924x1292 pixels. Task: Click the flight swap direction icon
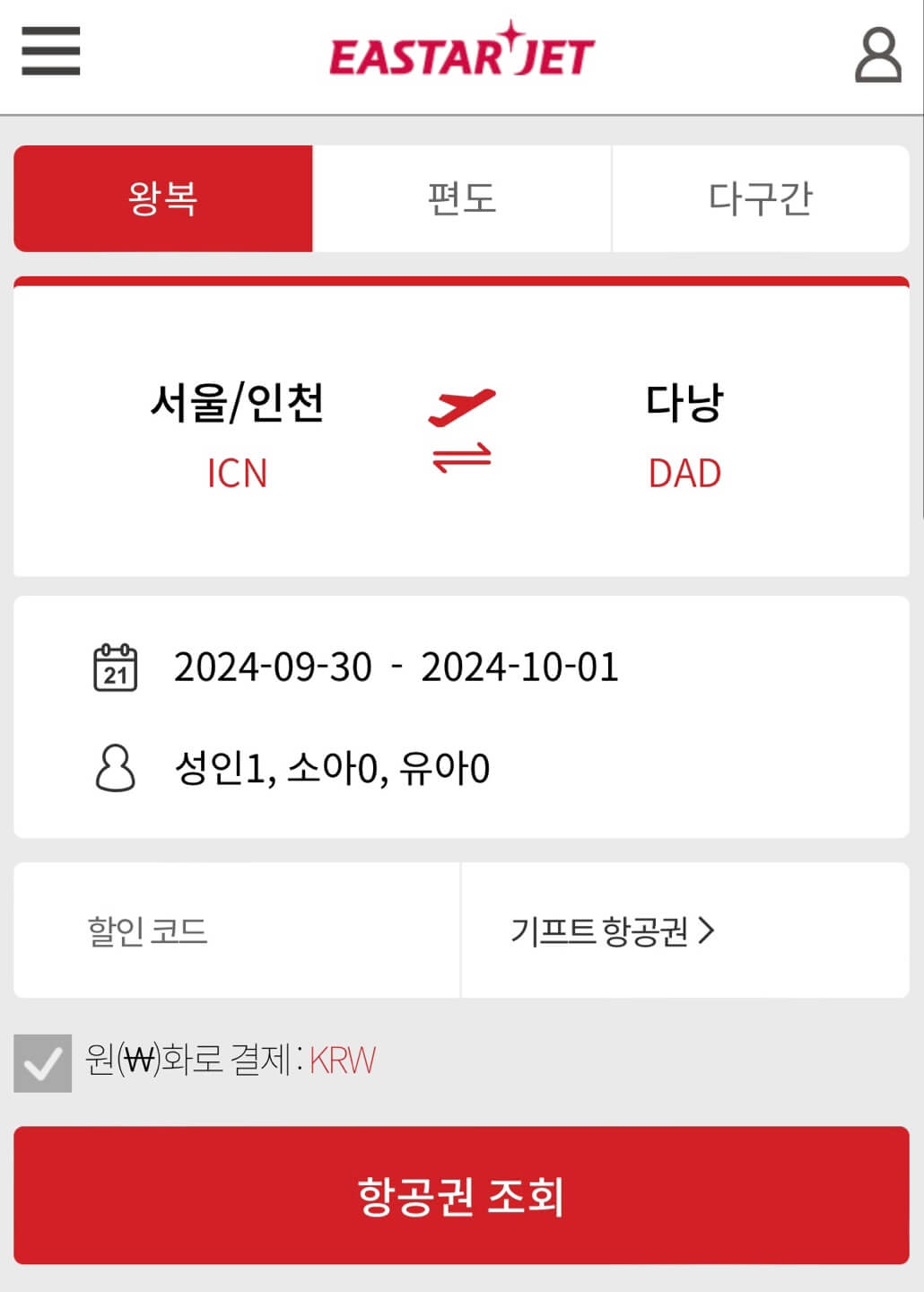pyautogui.click(x=462, y=431)
